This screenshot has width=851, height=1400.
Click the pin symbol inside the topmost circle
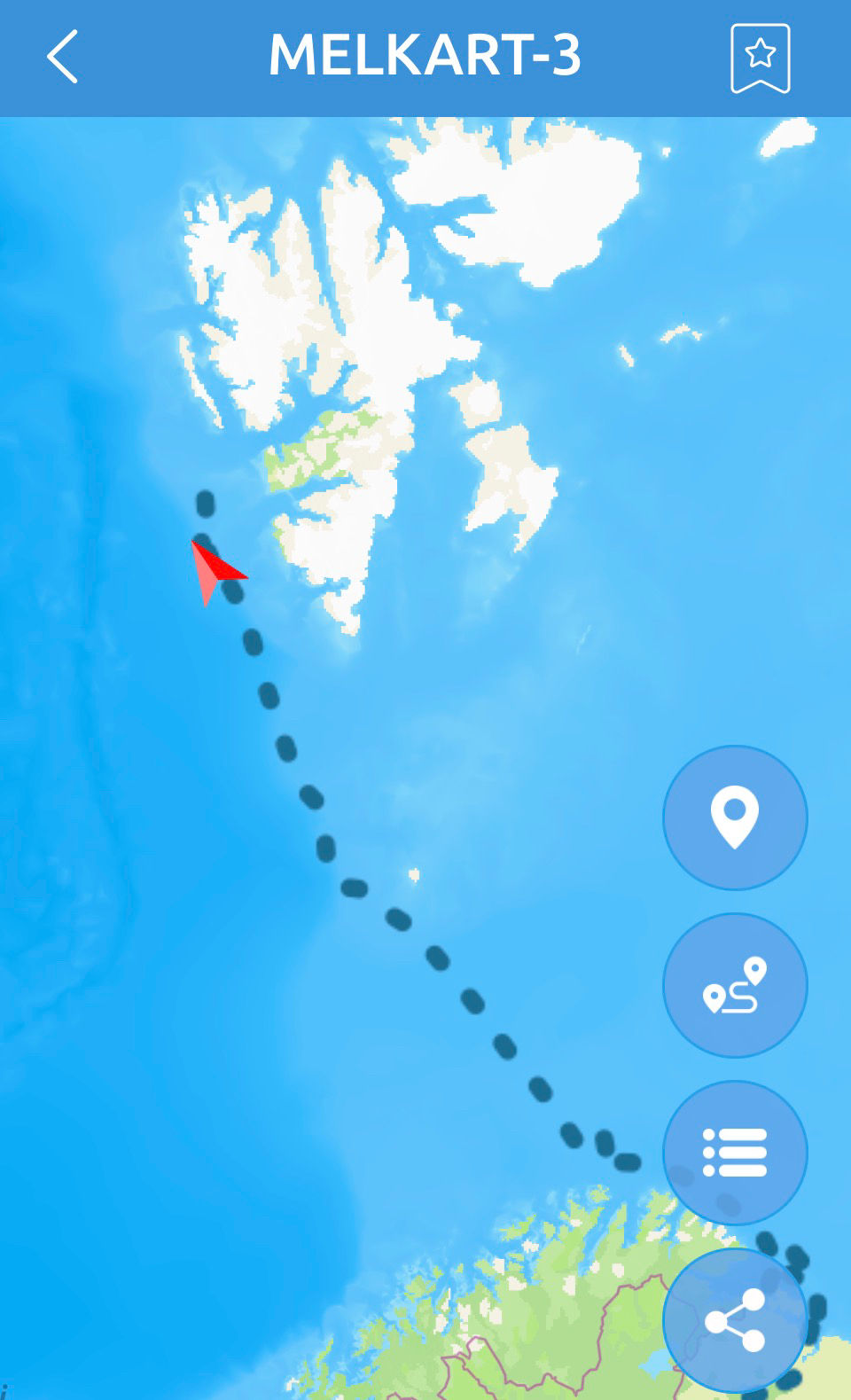point(734,817)
